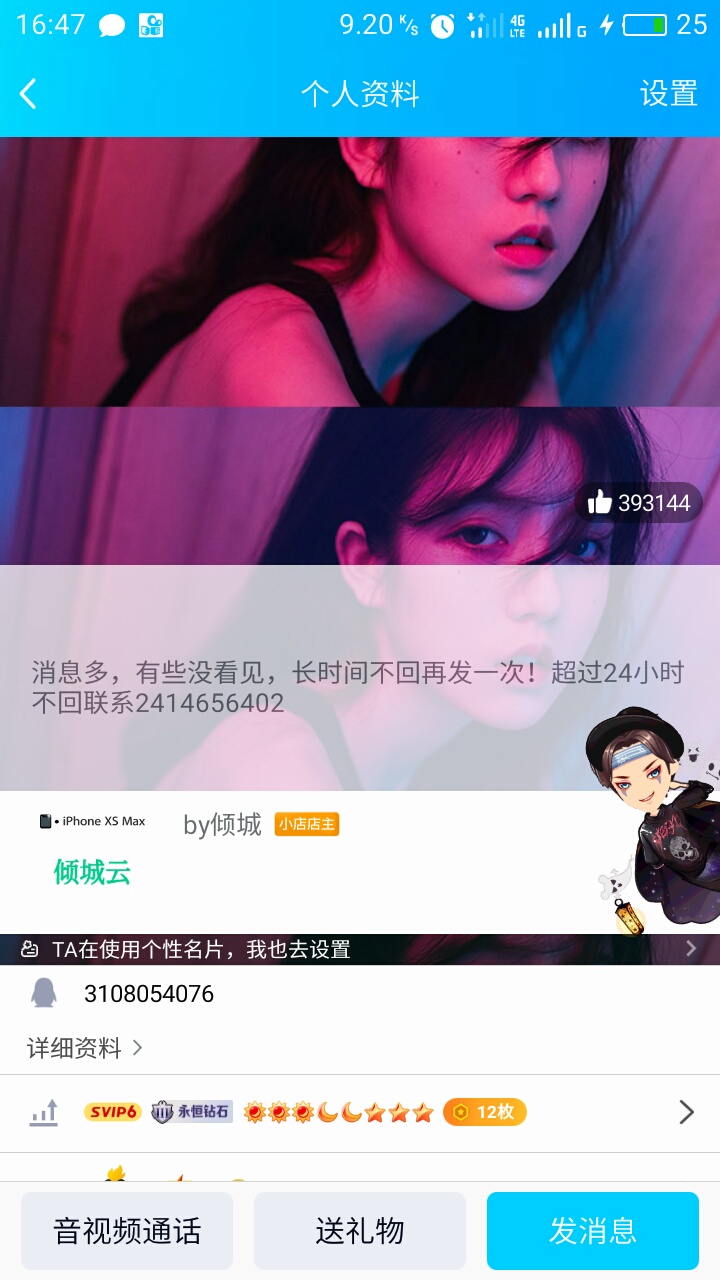Image resolution: width=720 pixels, height=1280 pixels.
Task: Go back using the top-left arrow
Action: coord(28,94)
